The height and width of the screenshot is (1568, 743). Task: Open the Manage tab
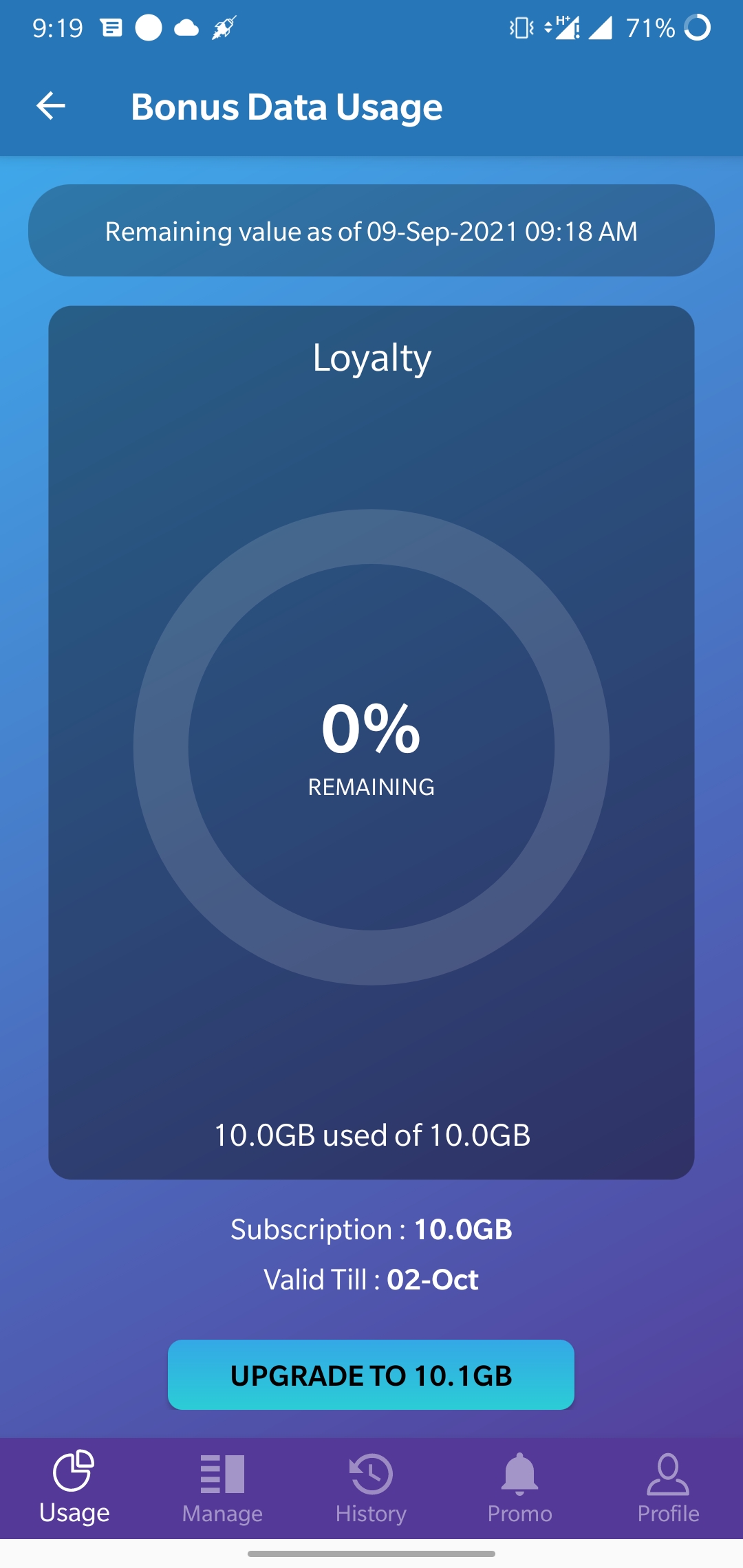coord(222,1488)
